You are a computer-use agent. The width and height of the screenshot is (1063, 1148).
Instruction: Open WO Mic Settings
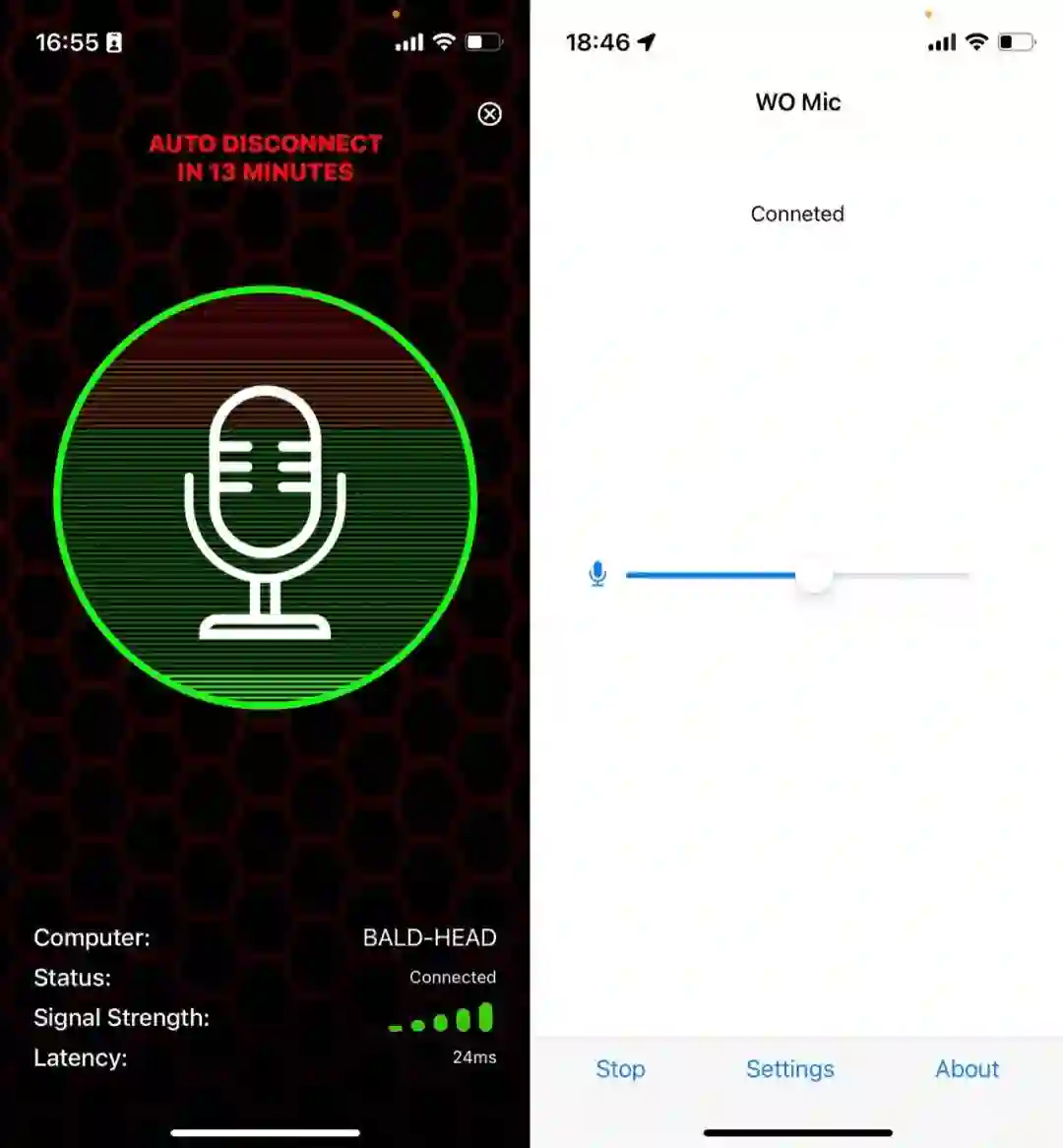click(x=789, y=1069)
